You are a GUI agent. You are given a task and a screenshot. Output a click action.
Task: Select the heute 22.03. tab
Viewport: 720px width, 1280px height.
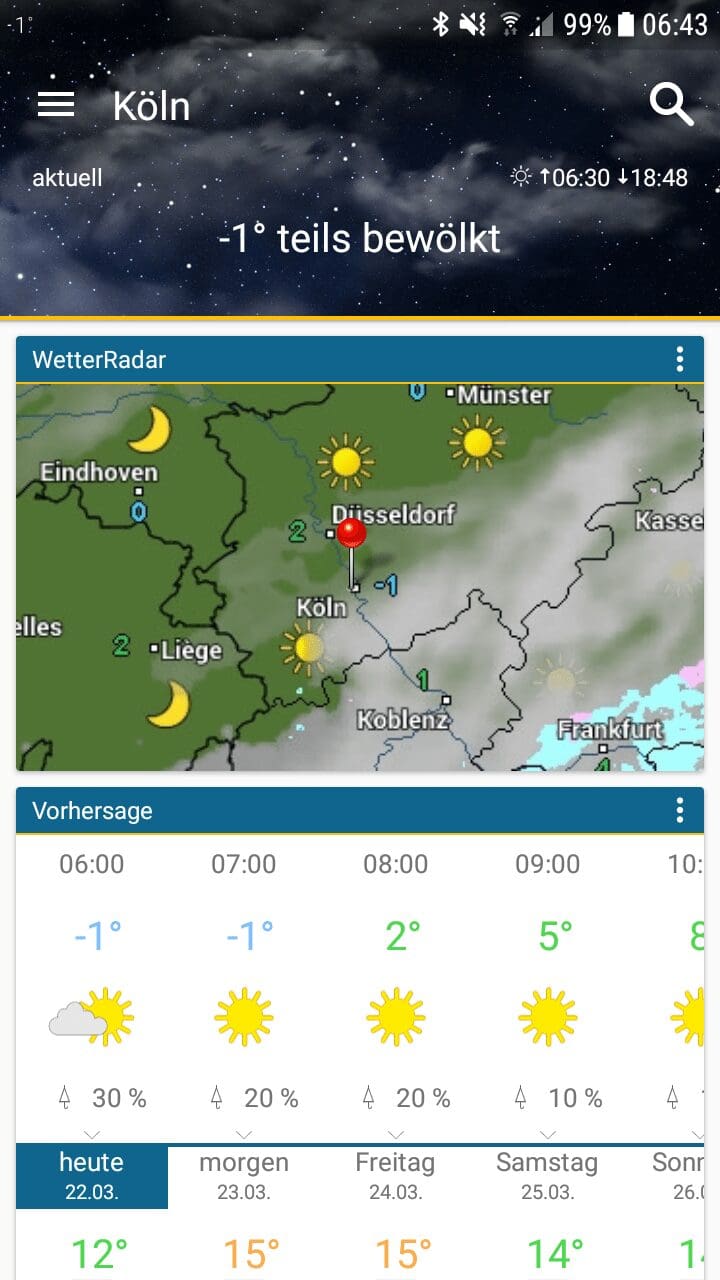(92, 1177)
